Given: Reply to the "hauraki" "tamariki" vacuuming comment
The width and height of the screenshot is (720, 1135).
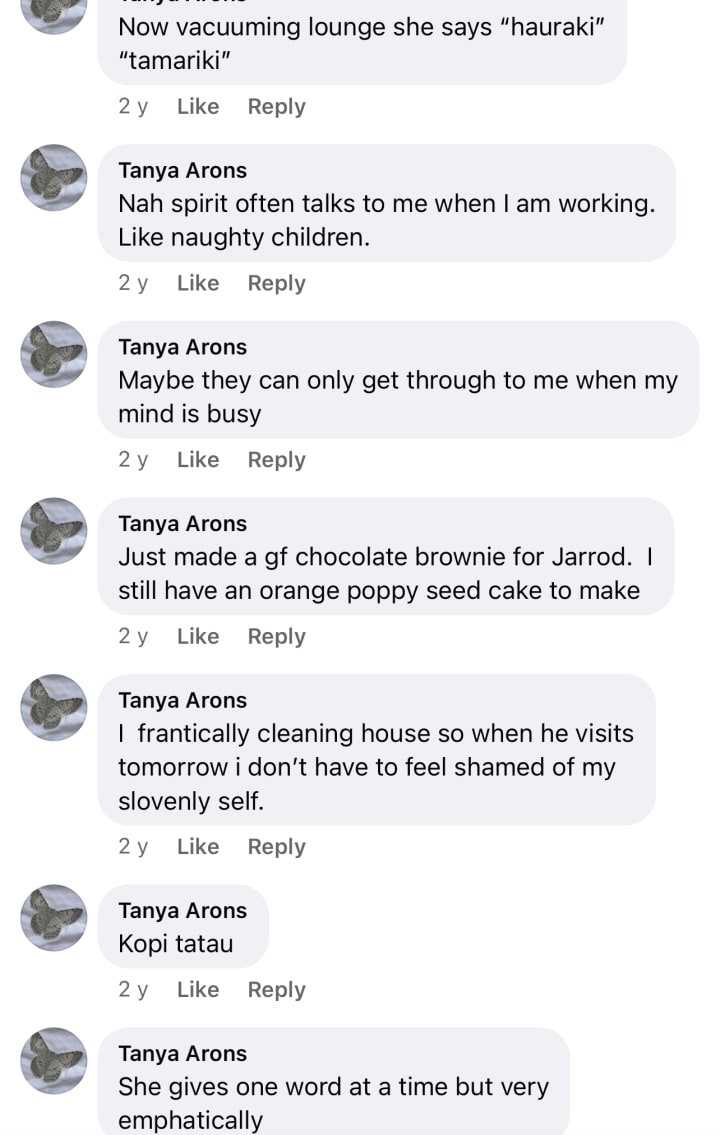Looking at the screenshot, I should (276, 107).
